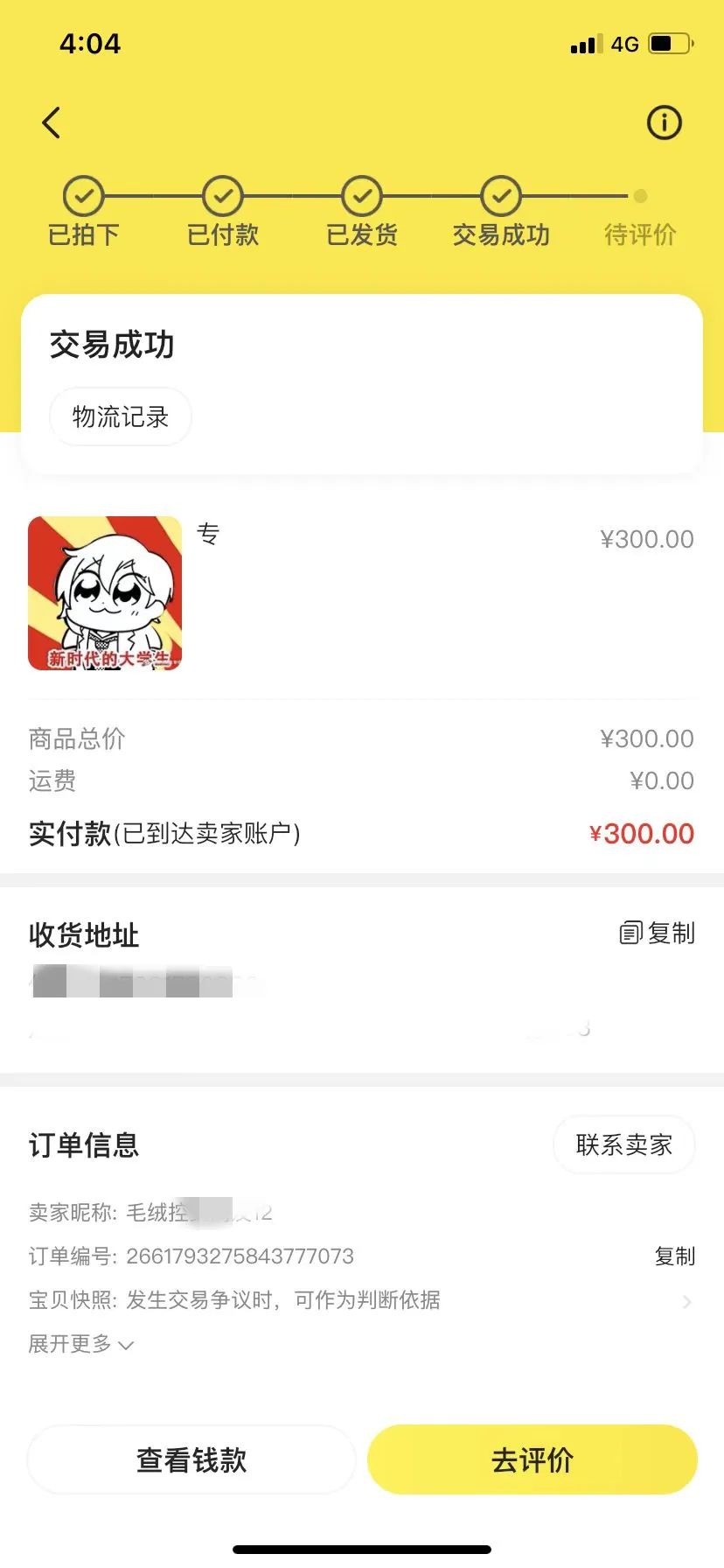Open the 物流记录 logistics record
The image size is (724, 1568).
tap(120, 416)
